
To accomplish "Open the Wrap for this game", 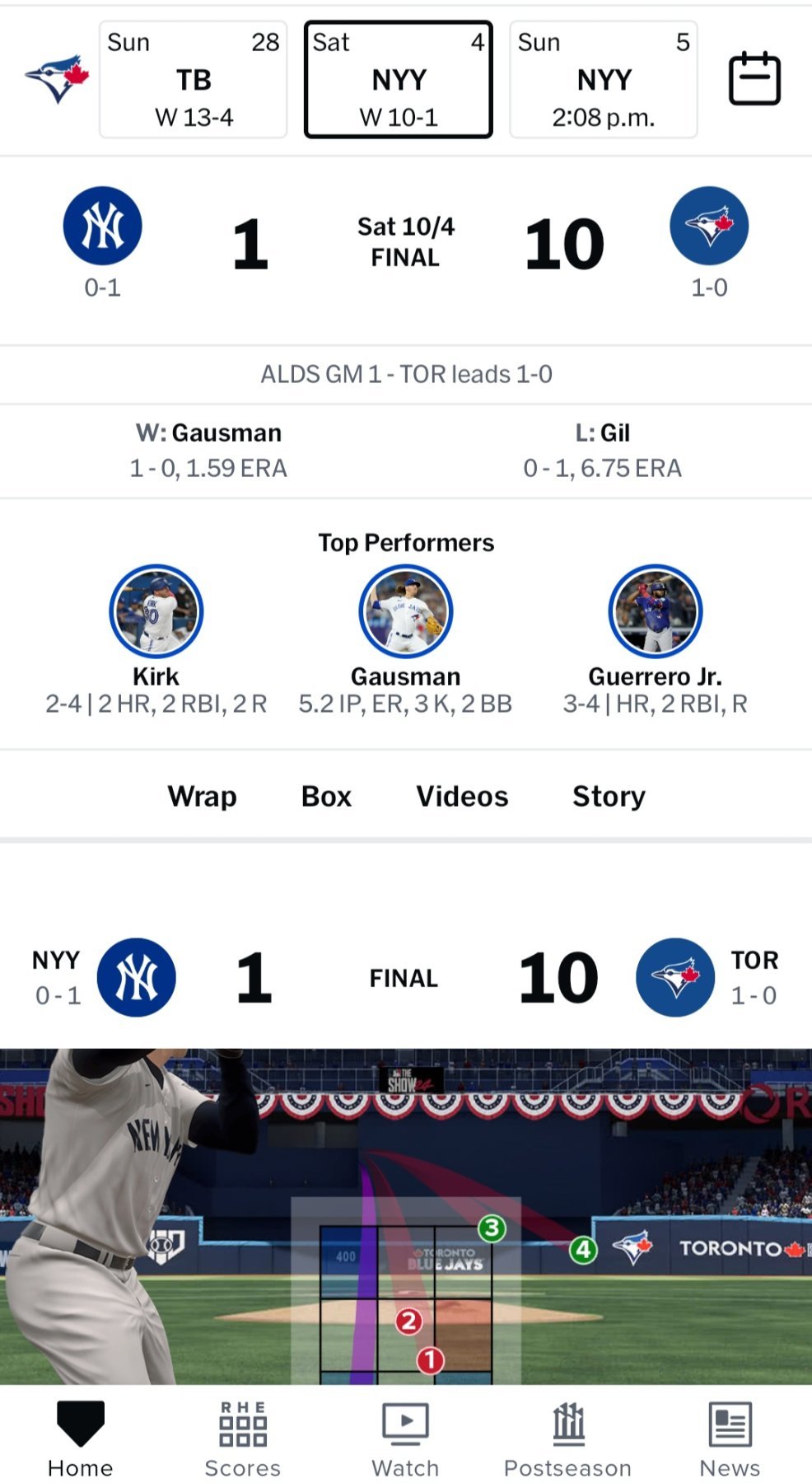I will (x=202, y=796).
